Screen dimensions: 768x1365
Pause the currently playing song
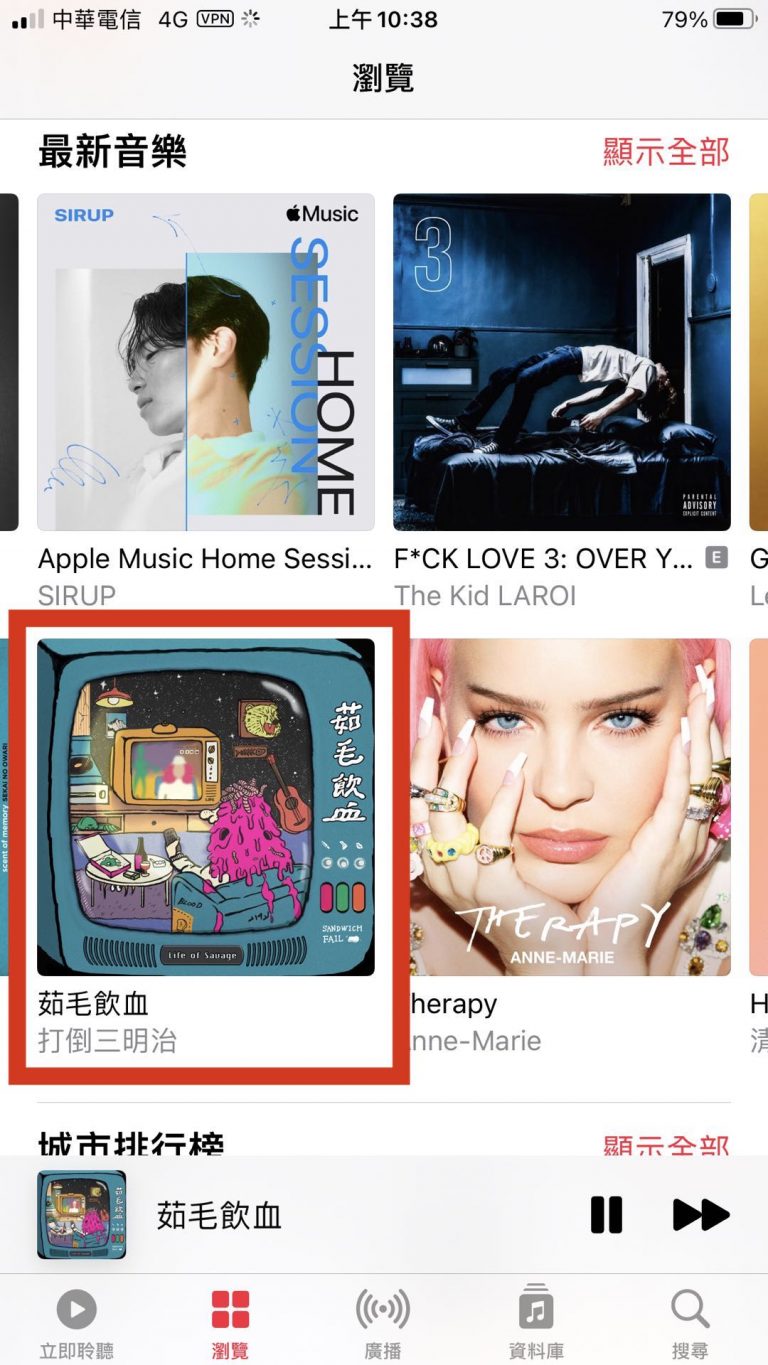(606, 1215)
